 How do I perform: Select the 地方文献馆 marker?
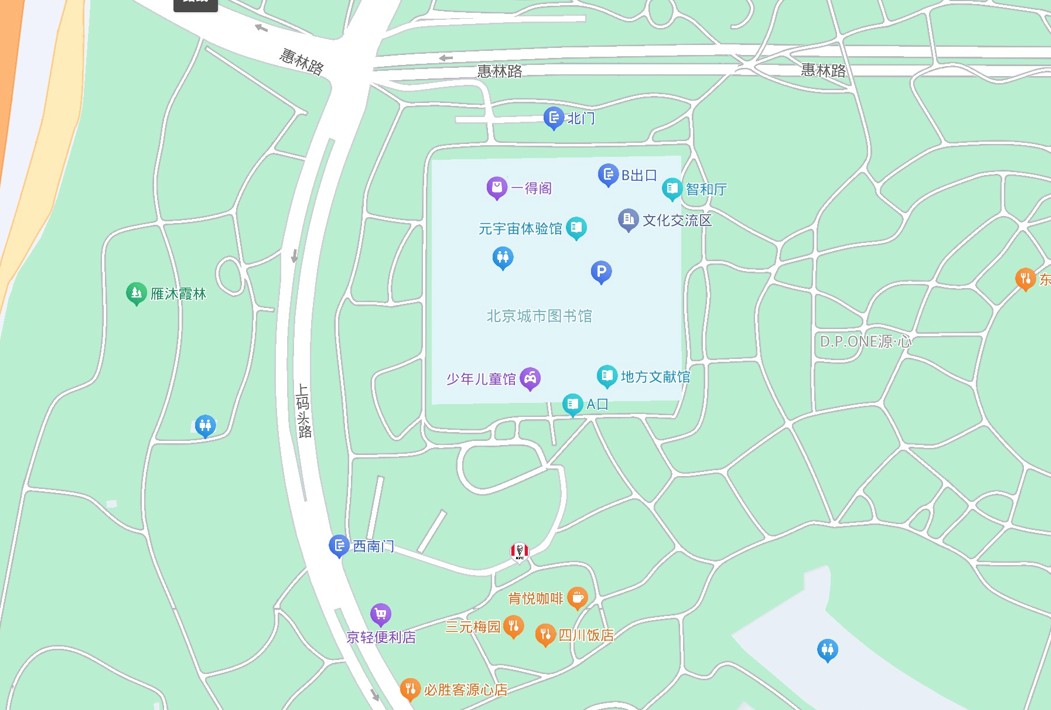tap(607, 376)
